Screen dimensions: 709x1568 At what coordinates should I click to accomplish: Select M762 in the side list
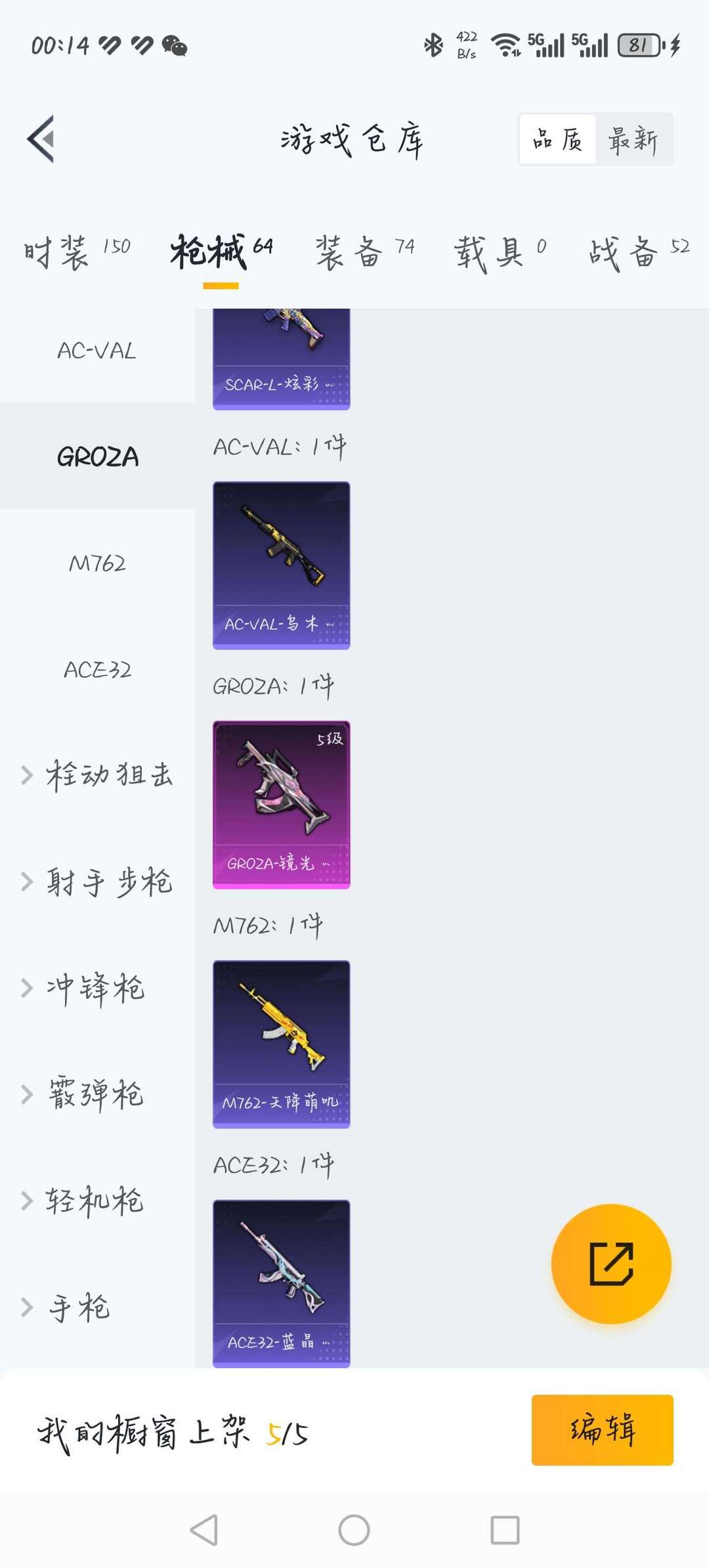pyautogui.click(x=97, y=564)
